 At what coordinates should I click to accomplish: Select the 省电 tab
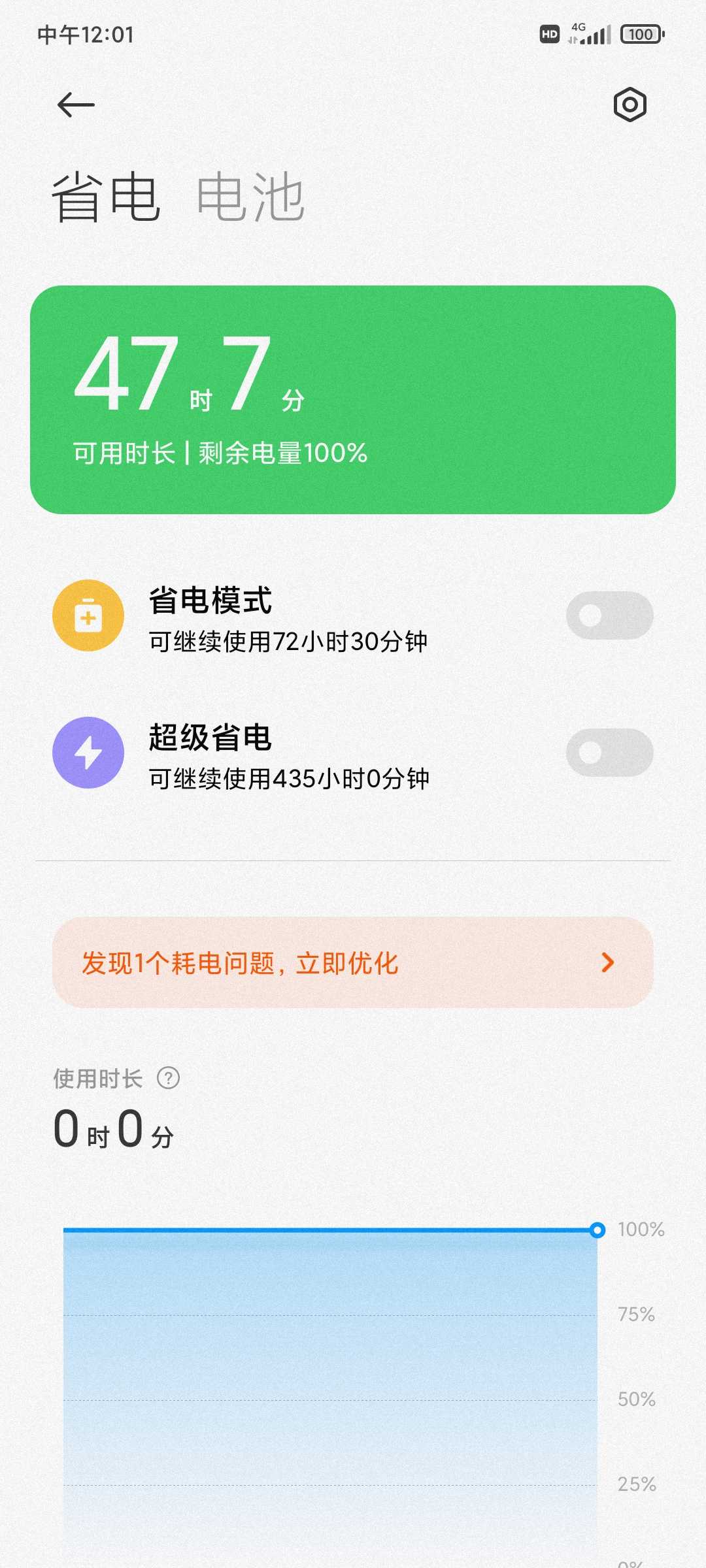106,197
